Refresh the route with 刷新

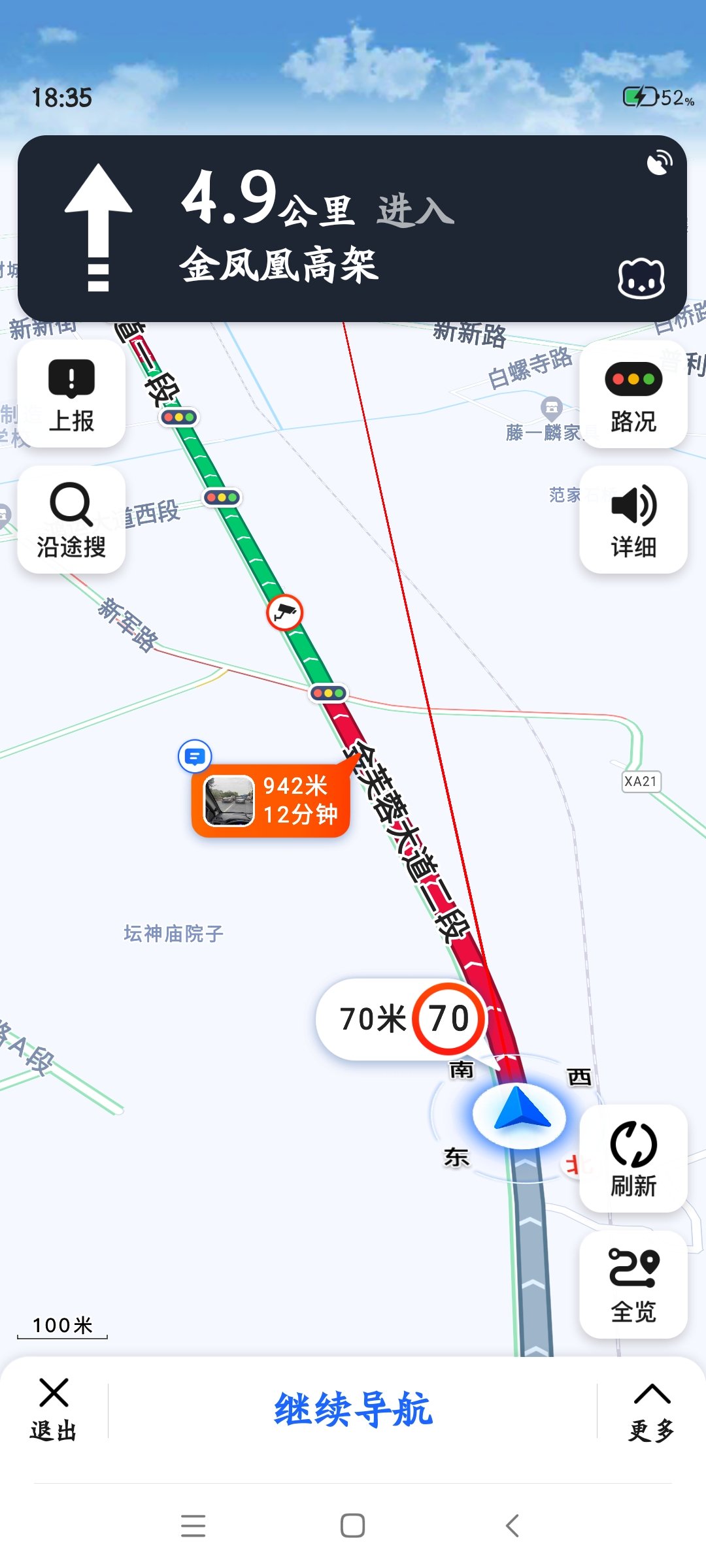coord(633,1158)
